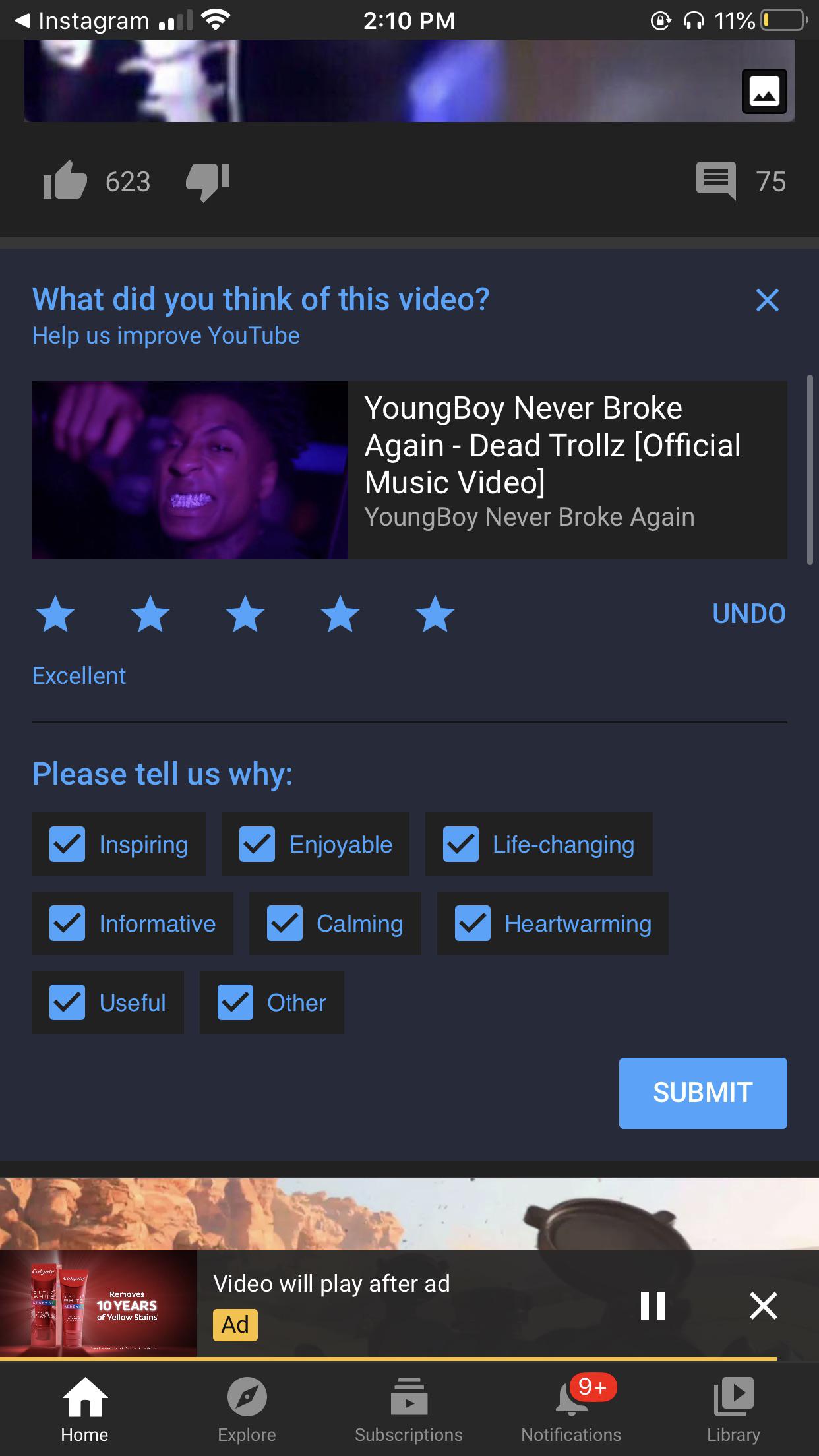Close the mini player
This screenshot has height=1456, width=819.
764,1305
